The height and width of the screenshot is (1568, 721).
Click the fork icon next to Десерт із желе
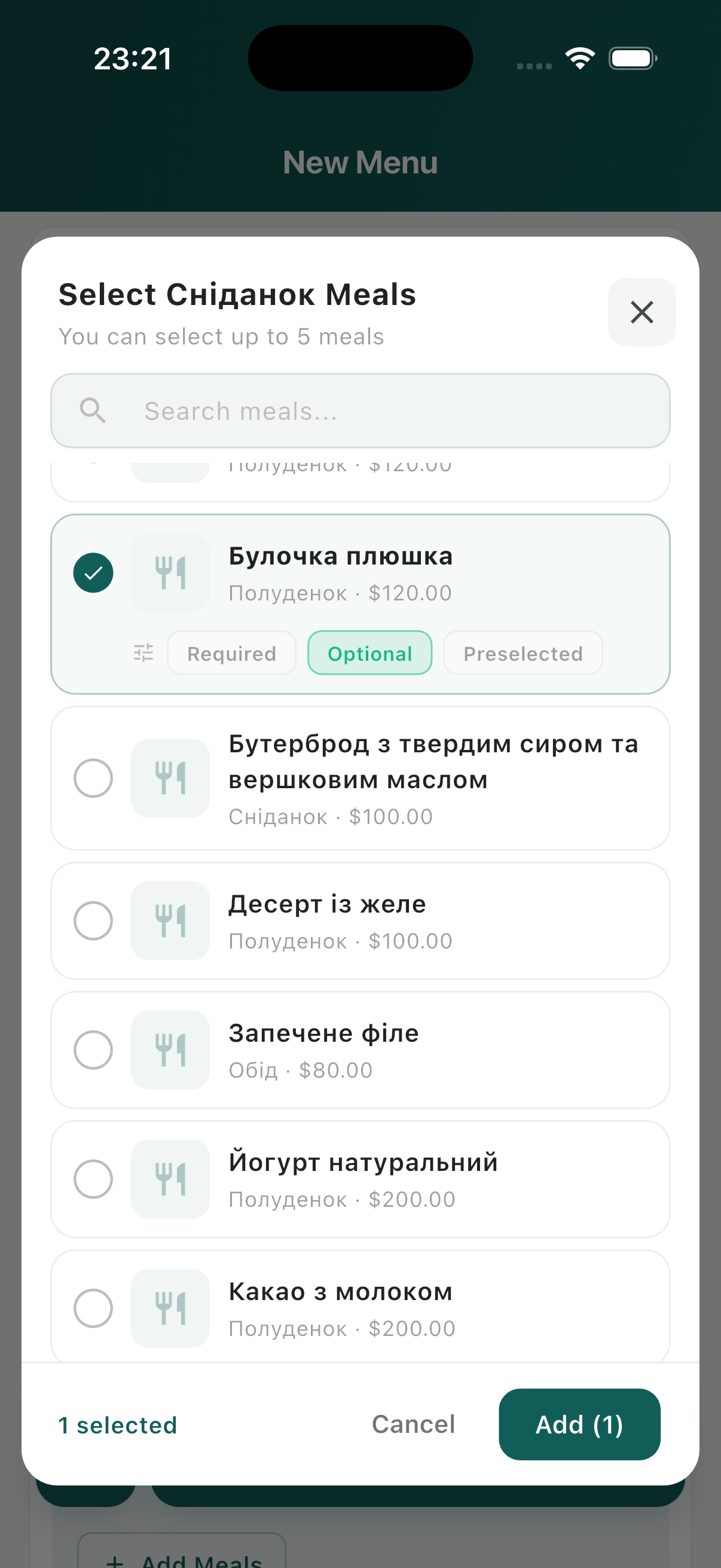[170, 921]
